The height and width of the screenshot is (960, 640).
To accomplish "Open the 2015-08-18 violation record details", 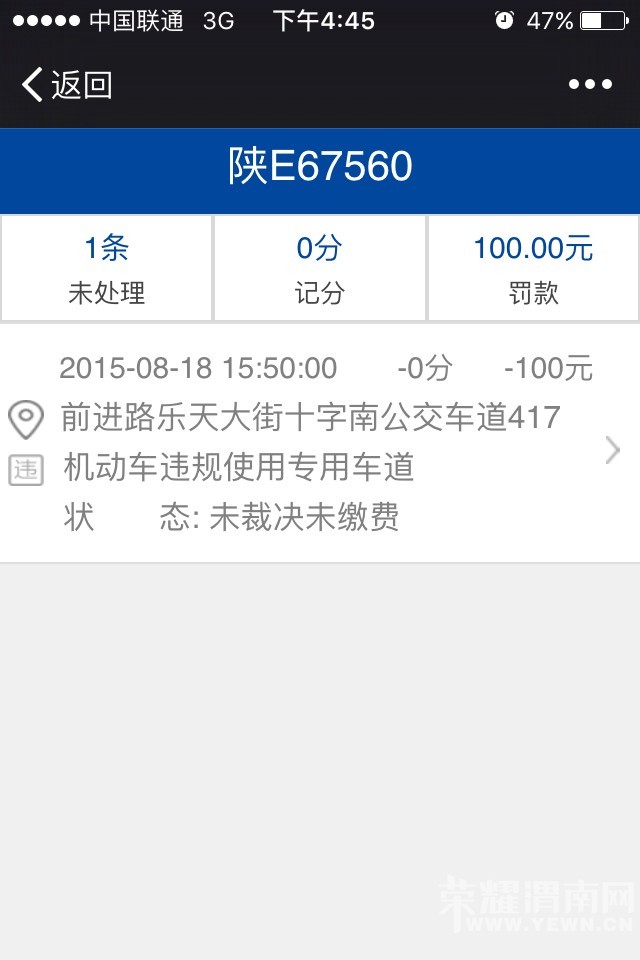I will (320, 442).
